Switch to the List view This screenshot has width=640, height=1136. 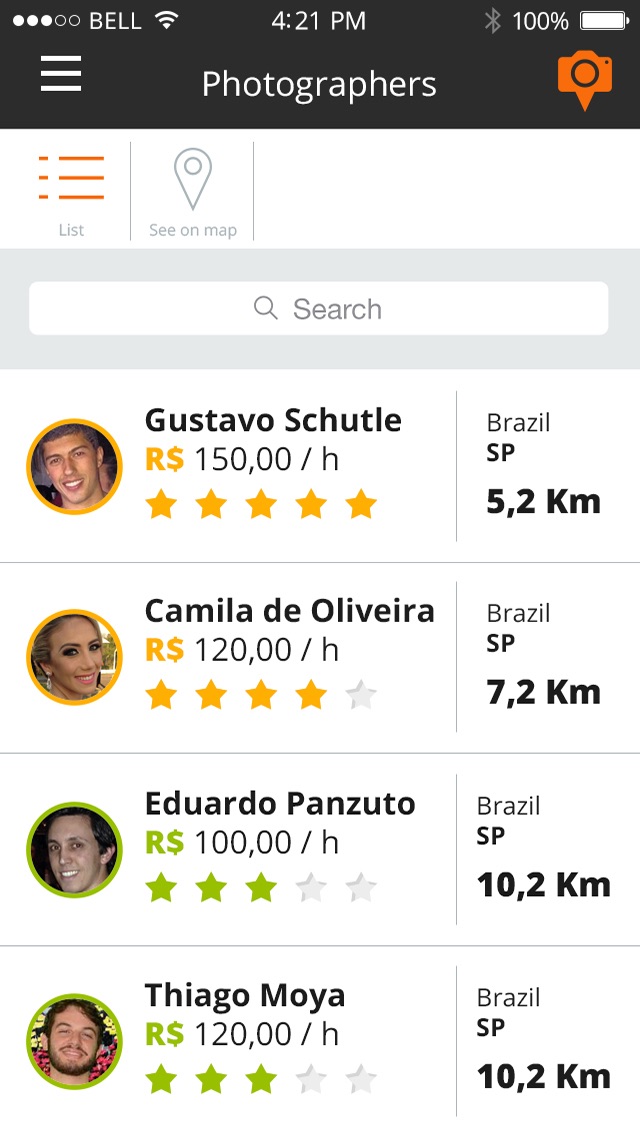[71, 190]
